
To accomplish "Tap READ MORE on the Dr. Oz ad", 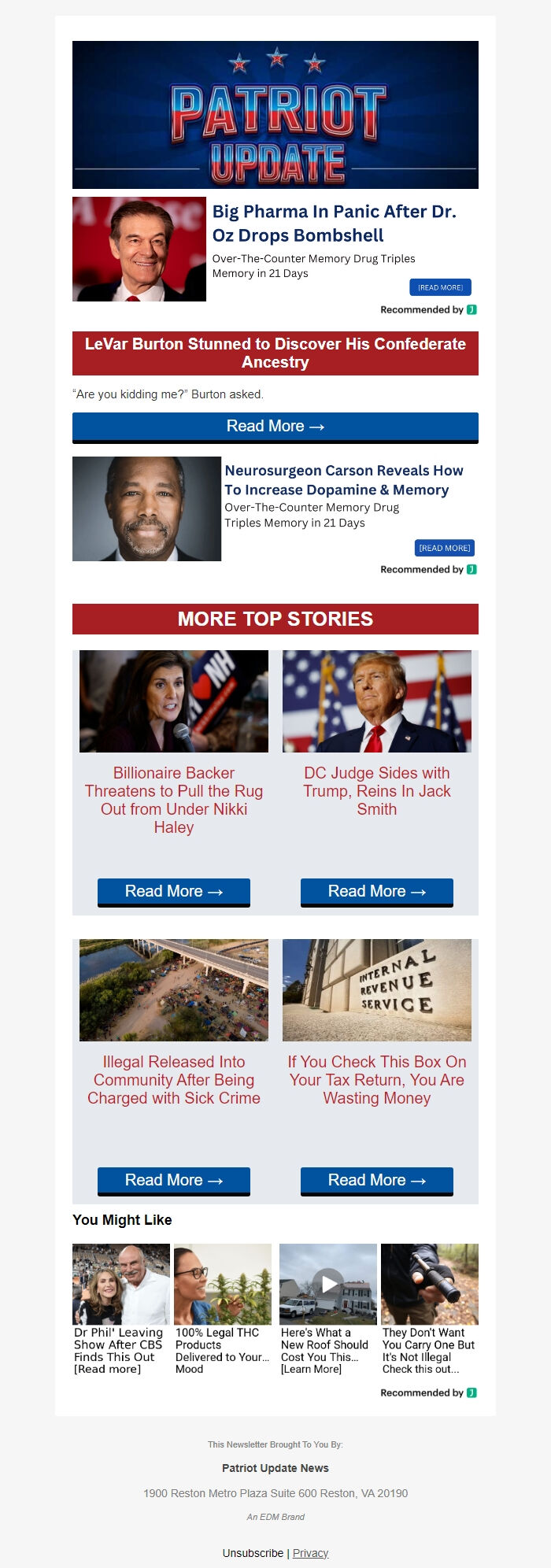I will (x=440, y=287).
